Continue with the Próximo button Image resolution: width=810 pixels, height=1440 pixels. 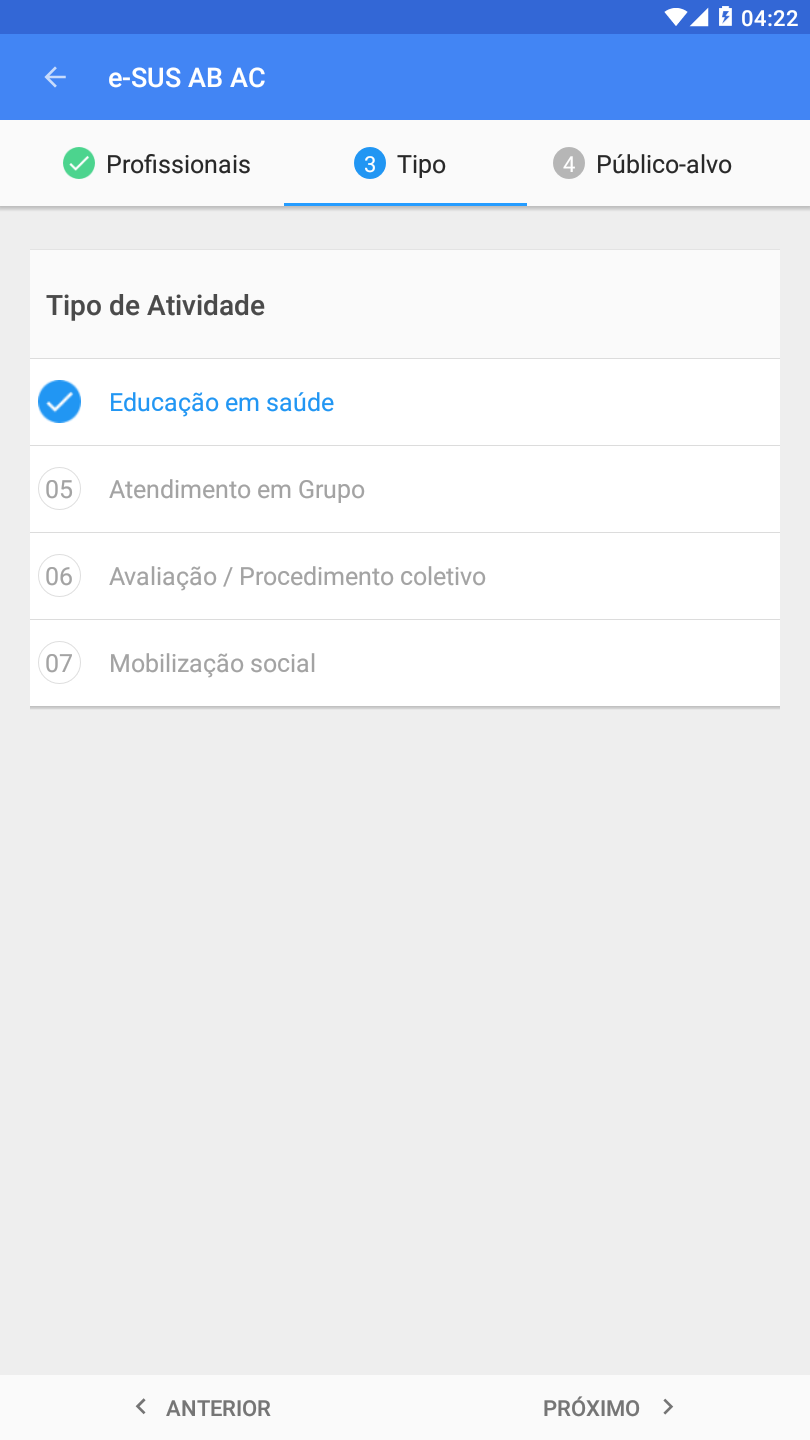(608, 1407)
